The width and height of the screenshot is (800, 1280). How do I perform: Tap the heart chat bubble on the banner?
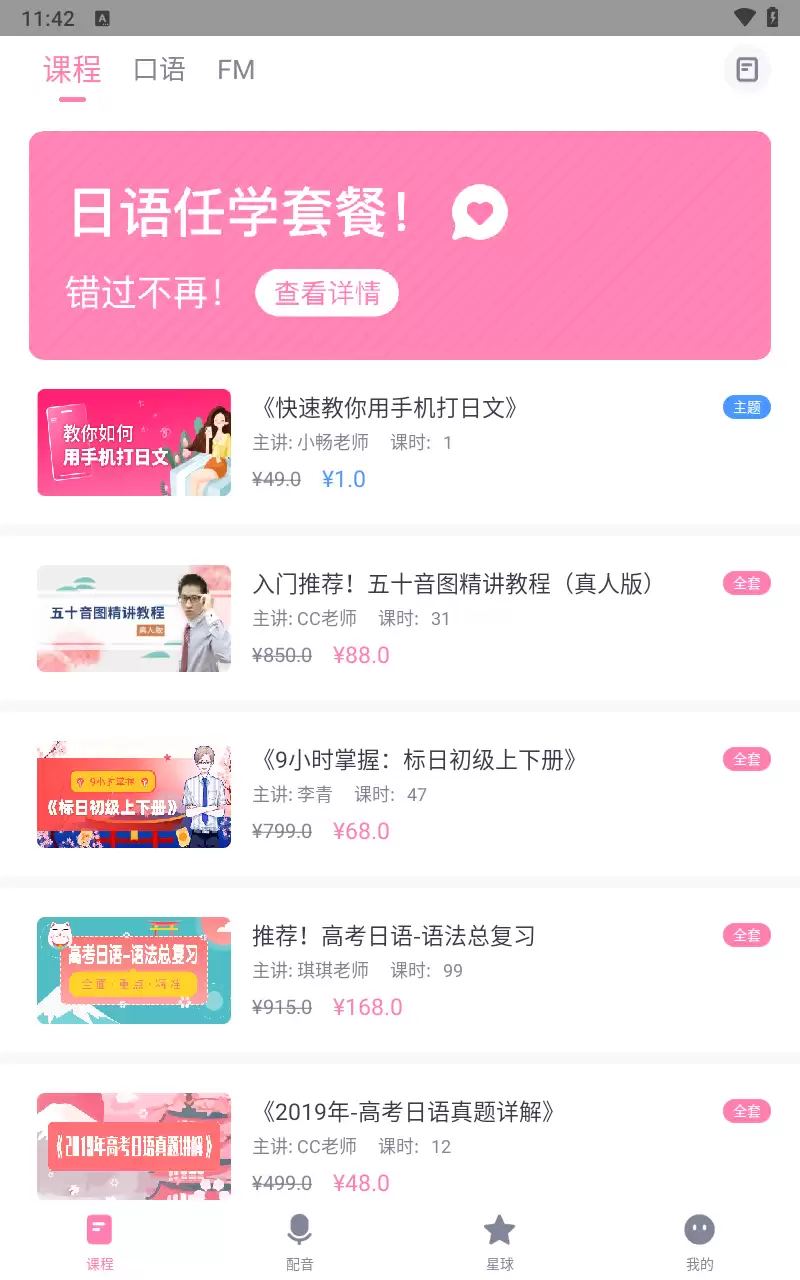pos(479,212)
